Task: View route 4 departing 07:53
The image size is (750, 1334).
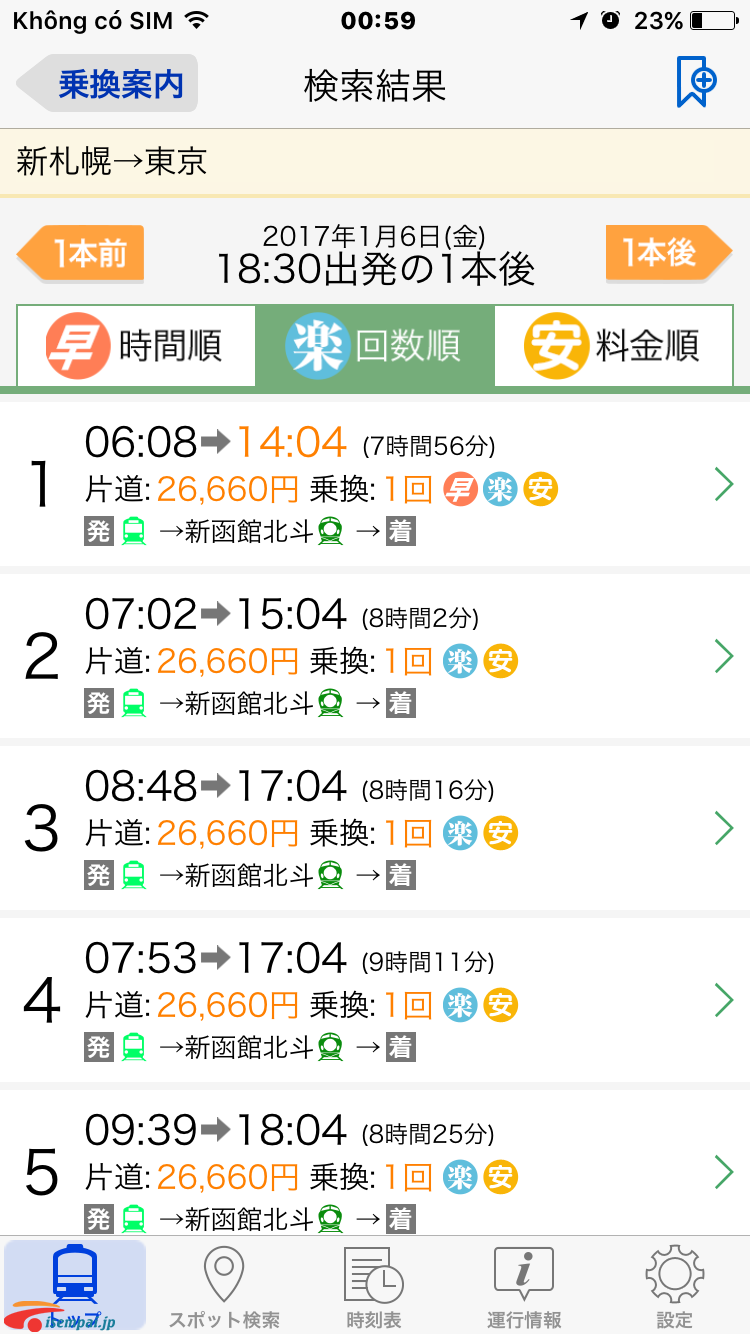Action: 375,999
